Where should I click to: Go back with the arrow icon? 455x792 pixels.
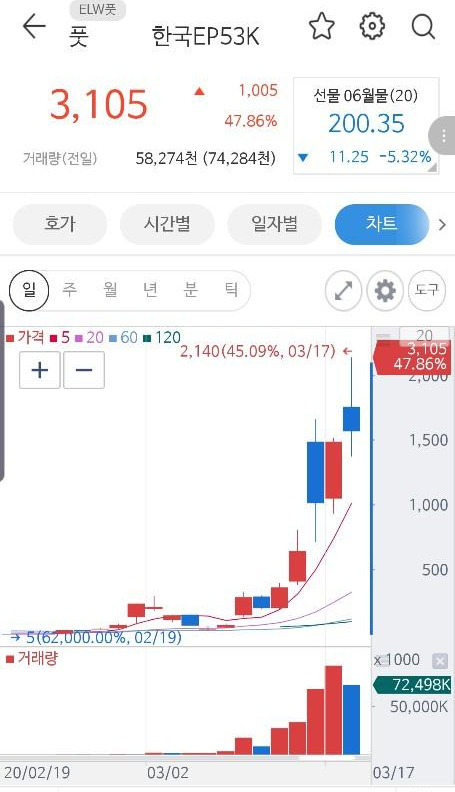click(x=34, y=26)
